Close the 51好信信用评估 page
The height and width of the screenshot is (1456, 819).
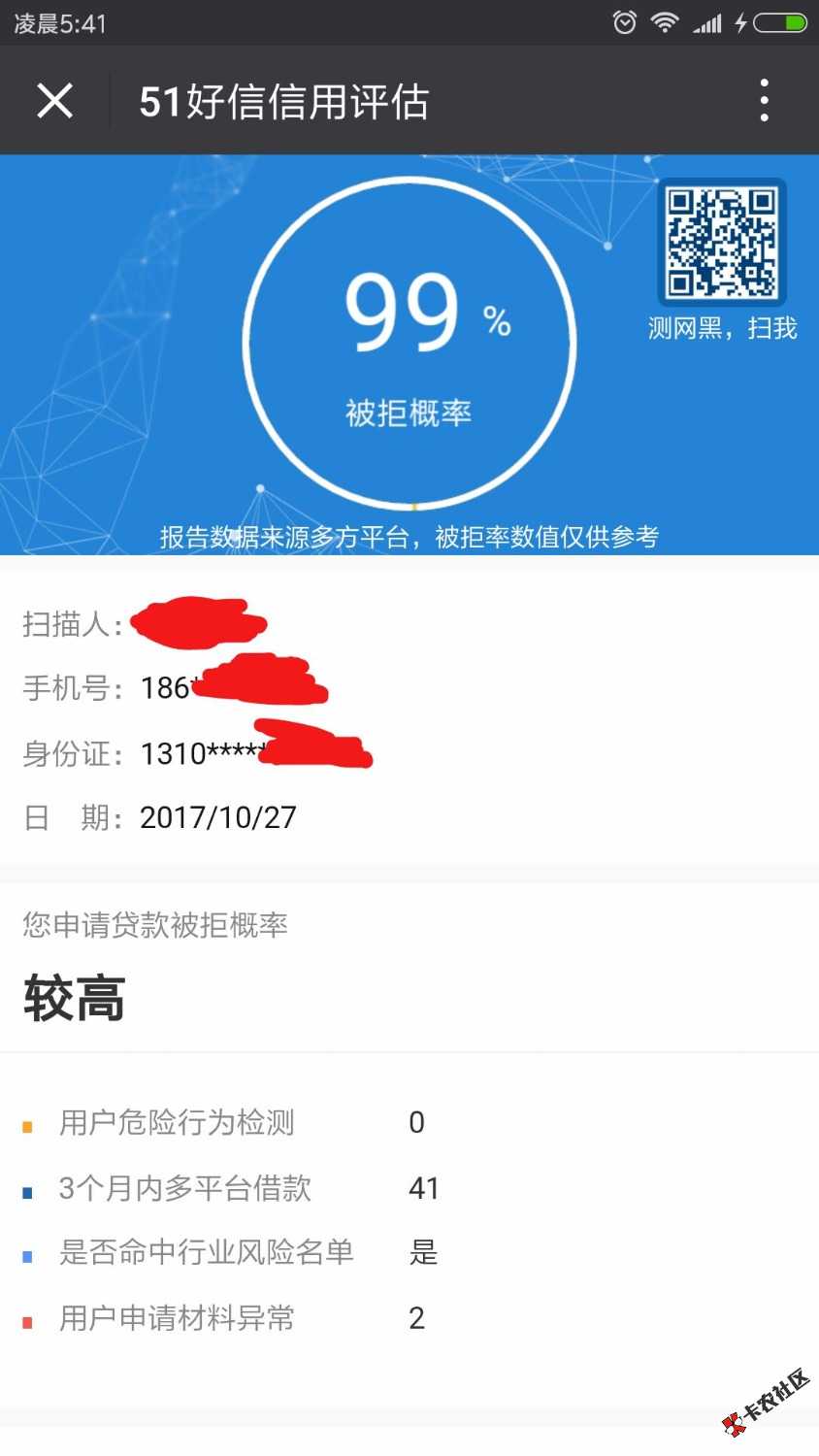coord(54,101)
